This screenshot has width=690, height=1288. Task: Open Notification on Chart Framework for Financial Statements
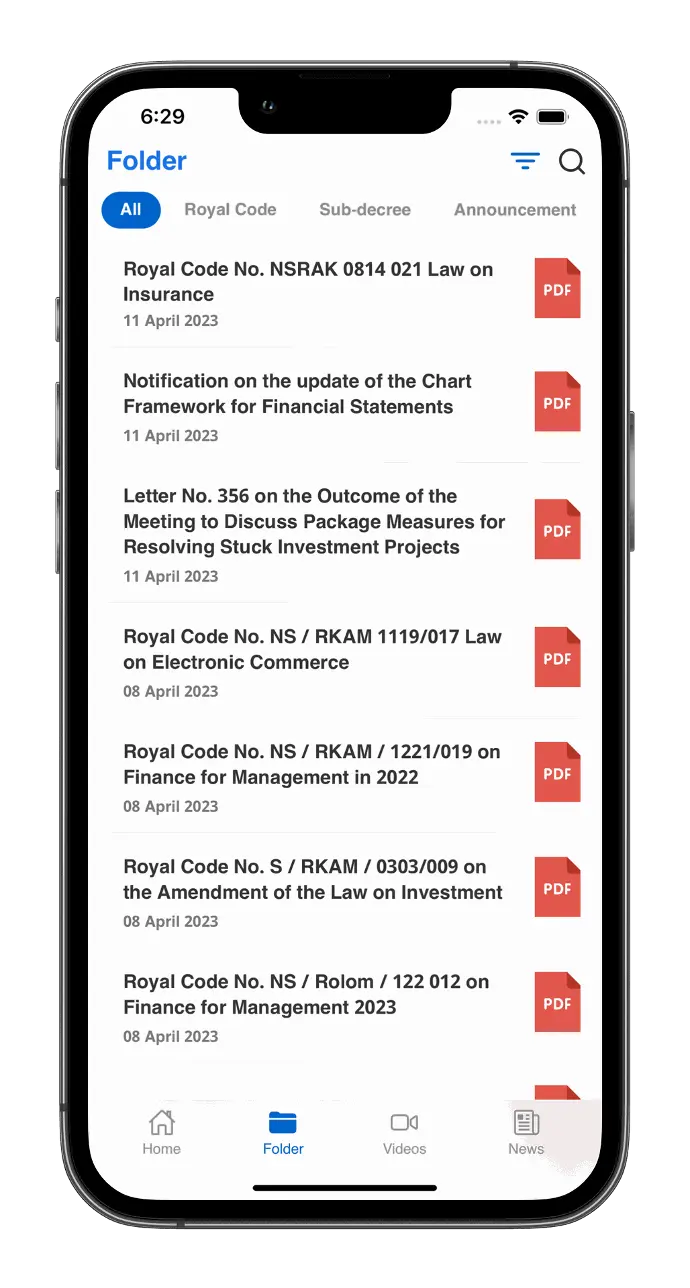[297, 394]
